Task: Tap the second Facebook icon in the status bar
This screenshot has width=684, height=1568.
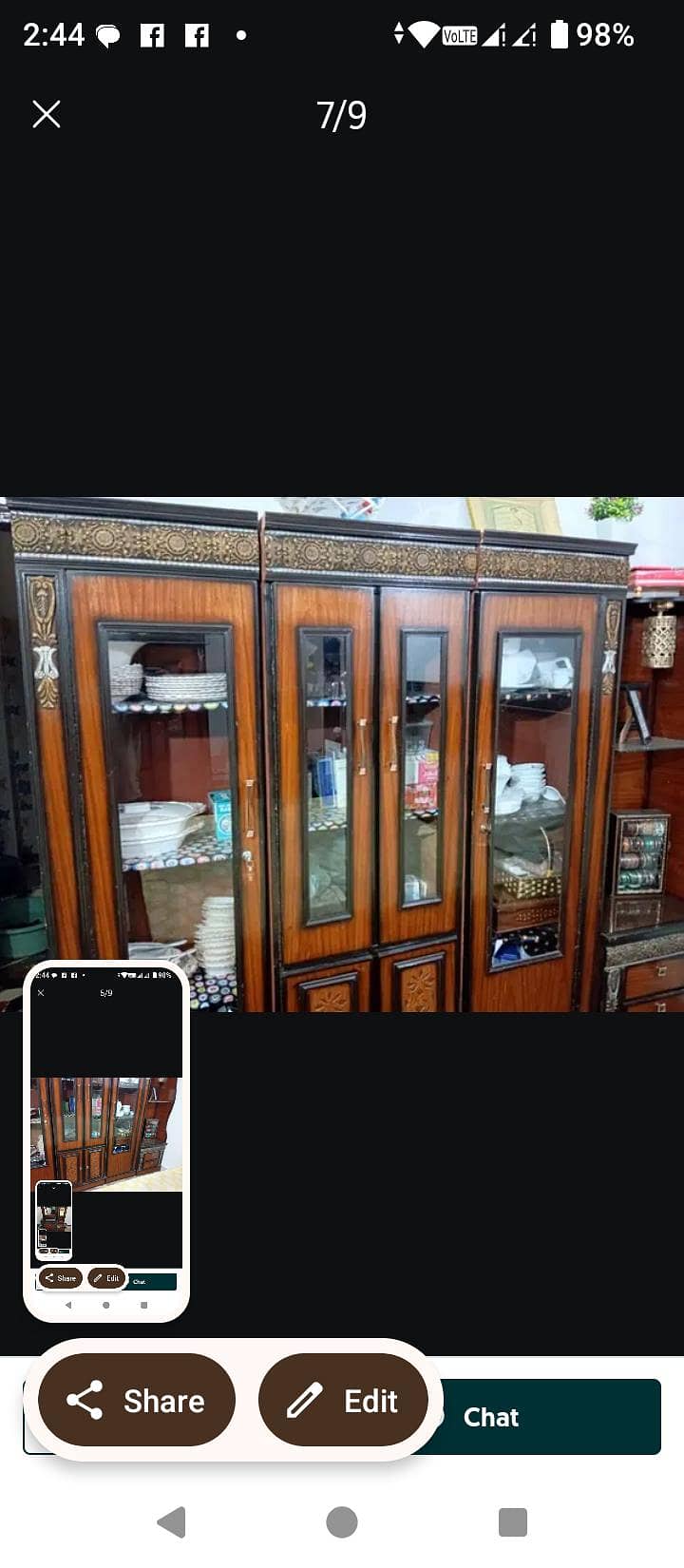Action: (197, 35)
